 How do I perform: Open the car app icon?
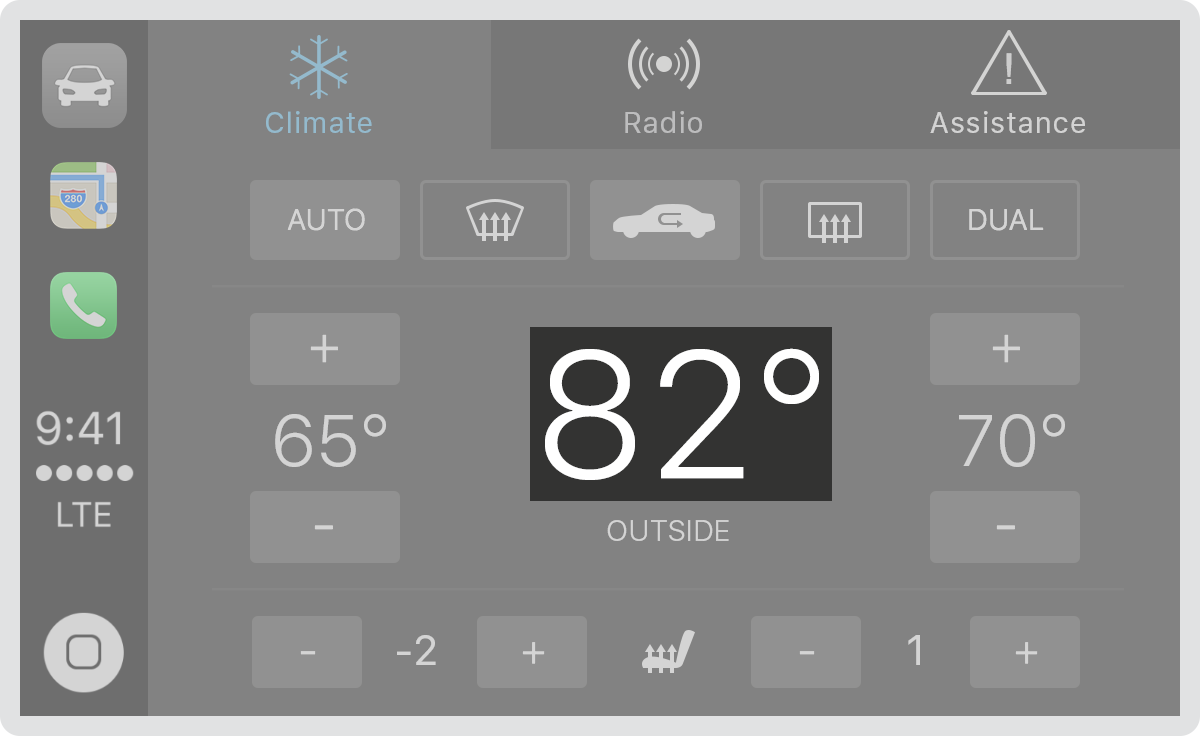pyautogui.click(x=84, y=85)
